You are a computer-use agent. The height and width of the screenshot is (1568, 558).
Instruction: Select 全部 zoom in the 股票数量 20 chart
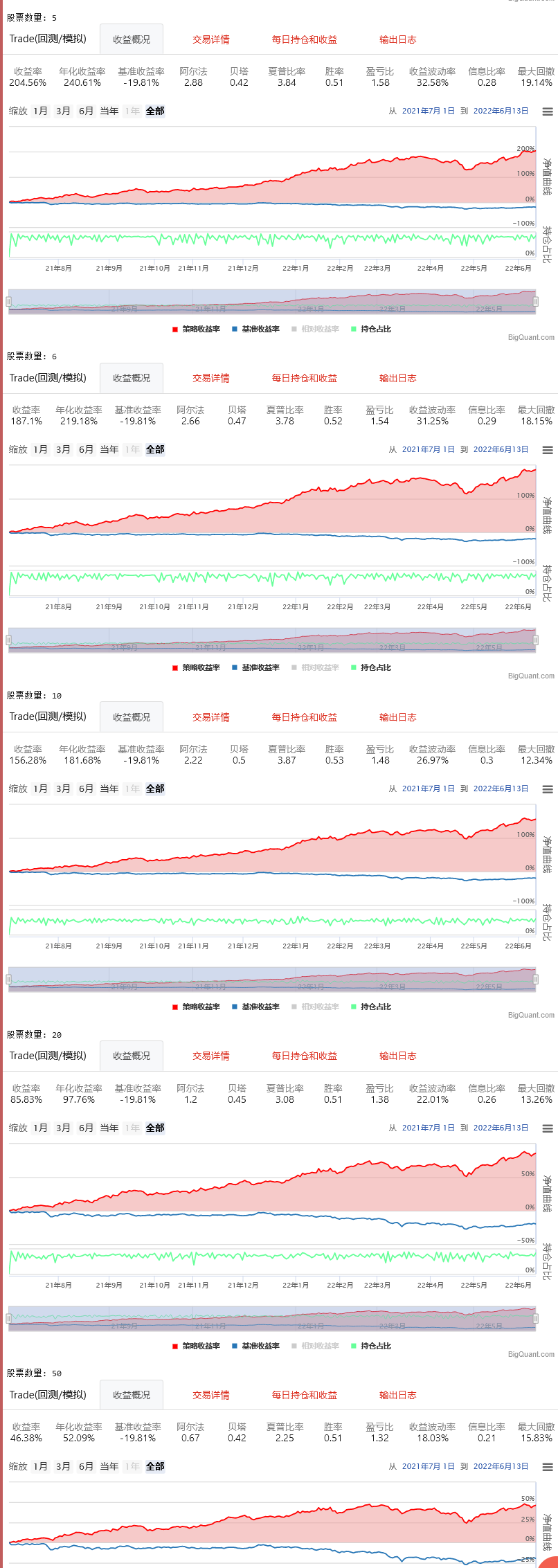tap(155, 1128)
